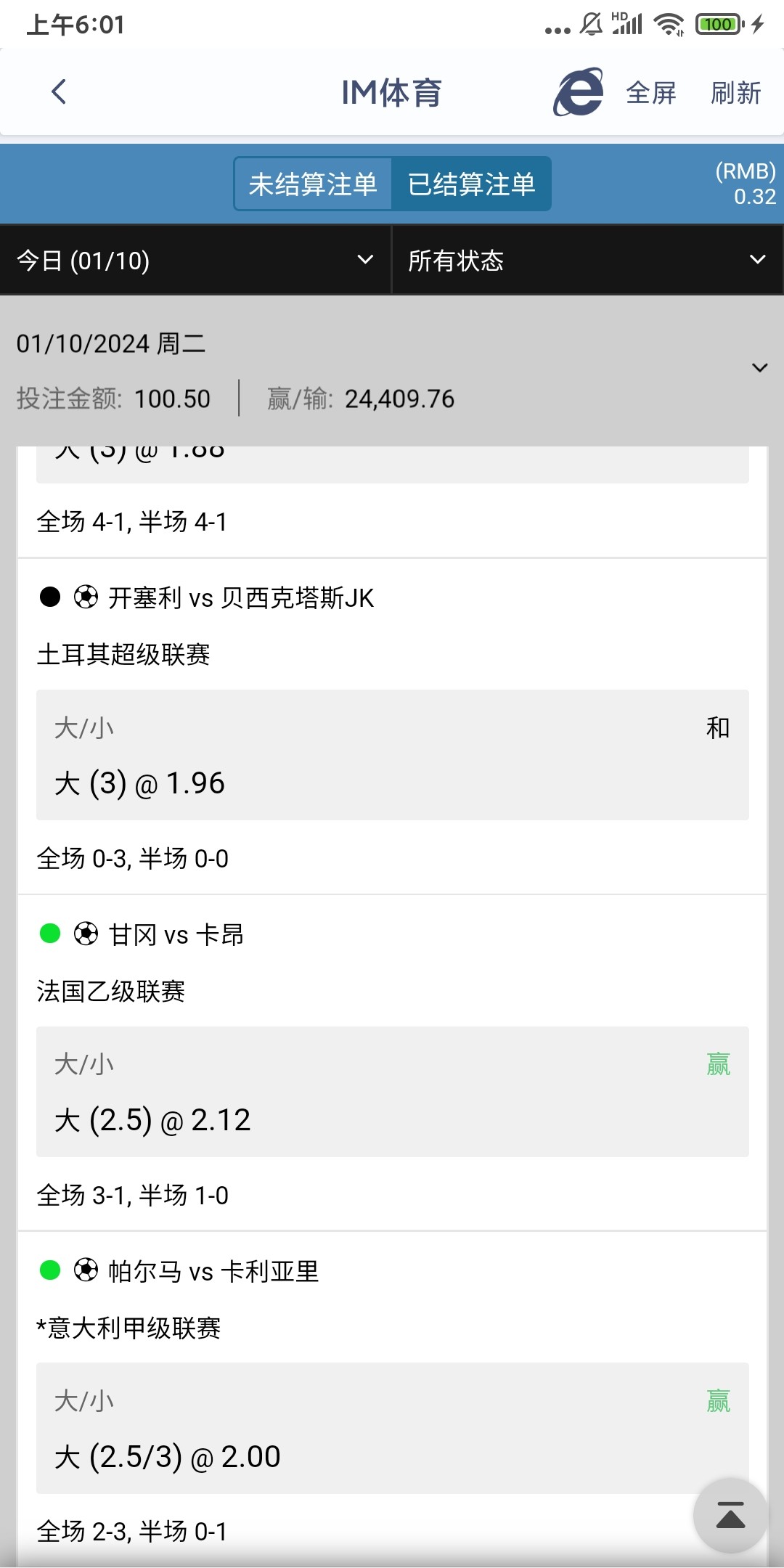View the 甘冈 vs 卡昂 bet details

click(x=176, y=935)
